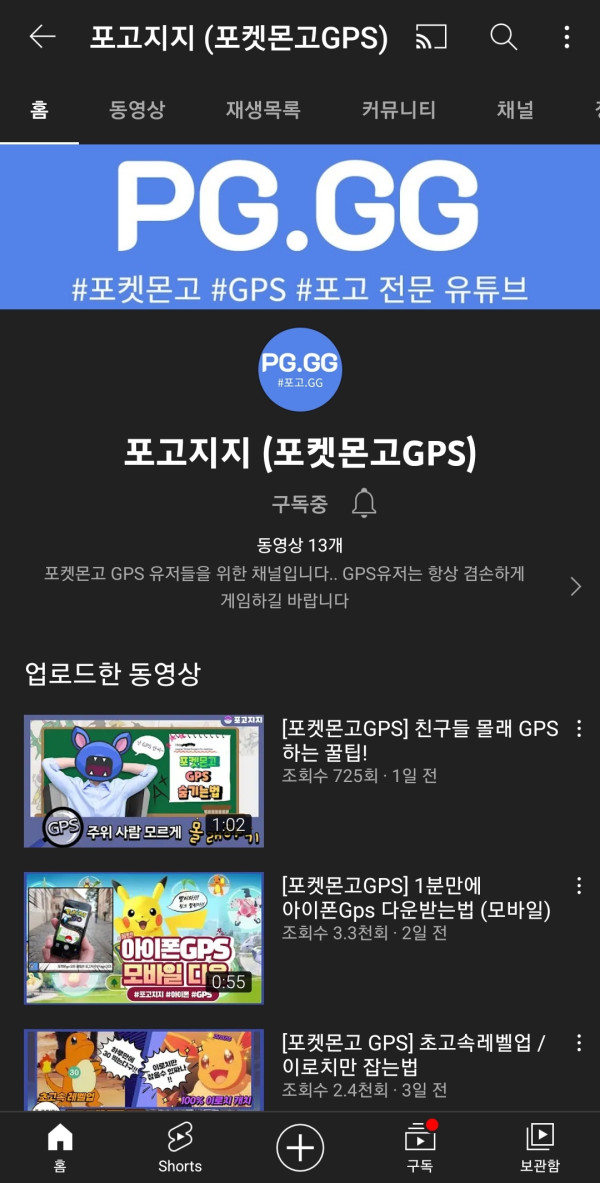Create new content with plus button
This screenshot has width=600, height=1183.
pyautogui.click(x=300, y=1147)
